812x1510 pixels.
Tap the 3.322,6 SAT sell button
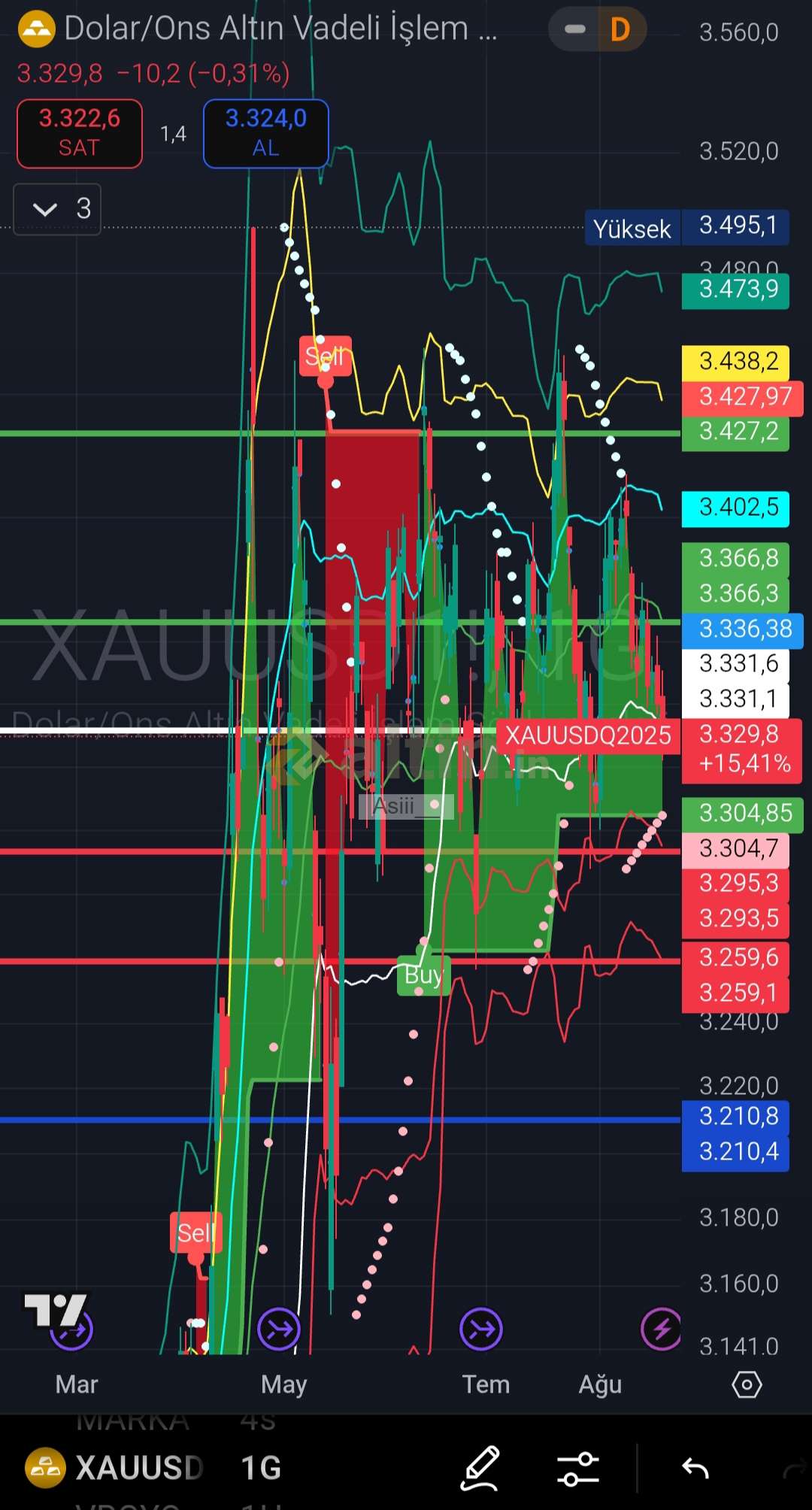[x=80, y=134]
